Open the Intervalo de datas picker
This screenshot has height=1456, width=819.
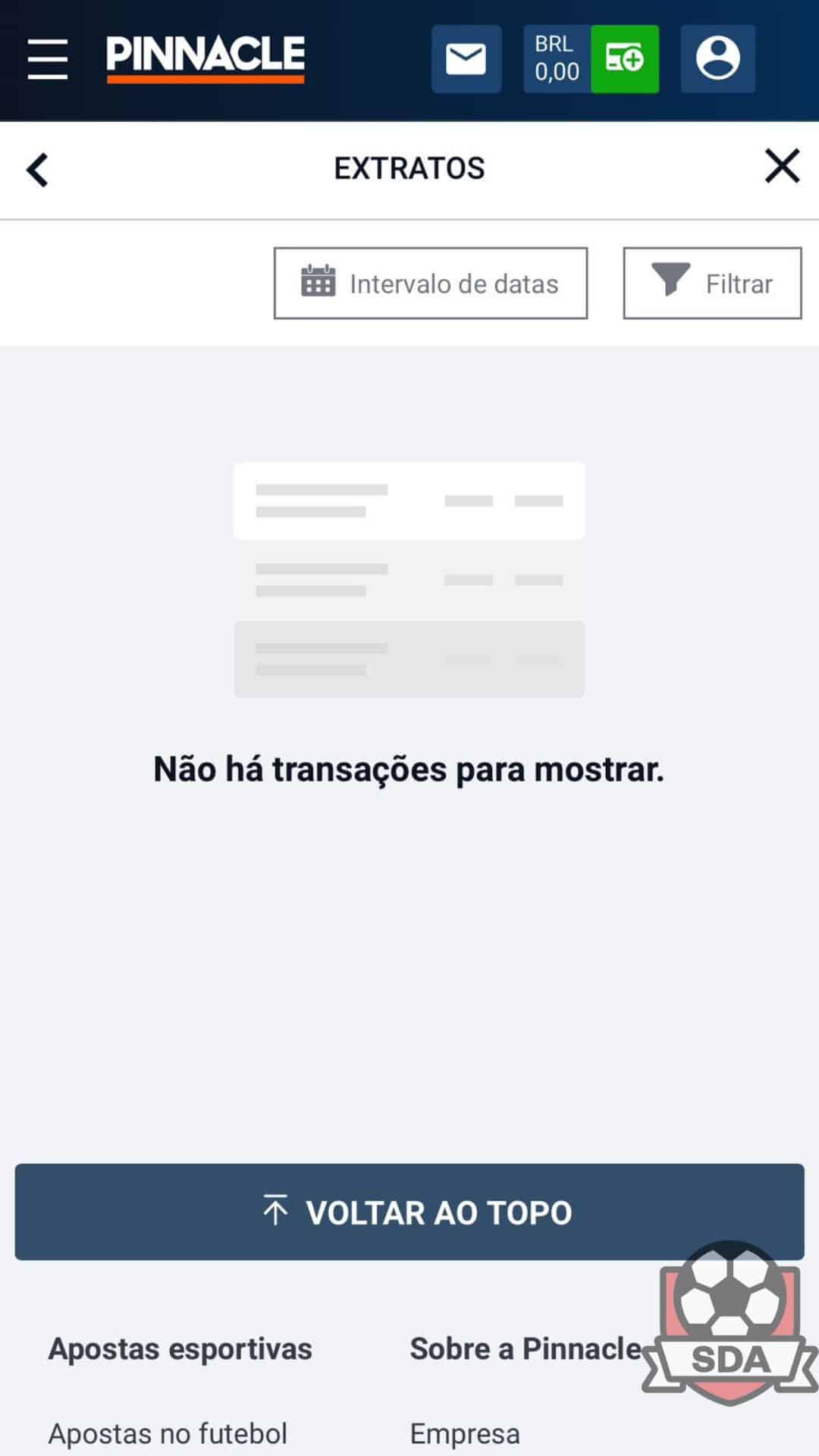(x=431, y=283)
